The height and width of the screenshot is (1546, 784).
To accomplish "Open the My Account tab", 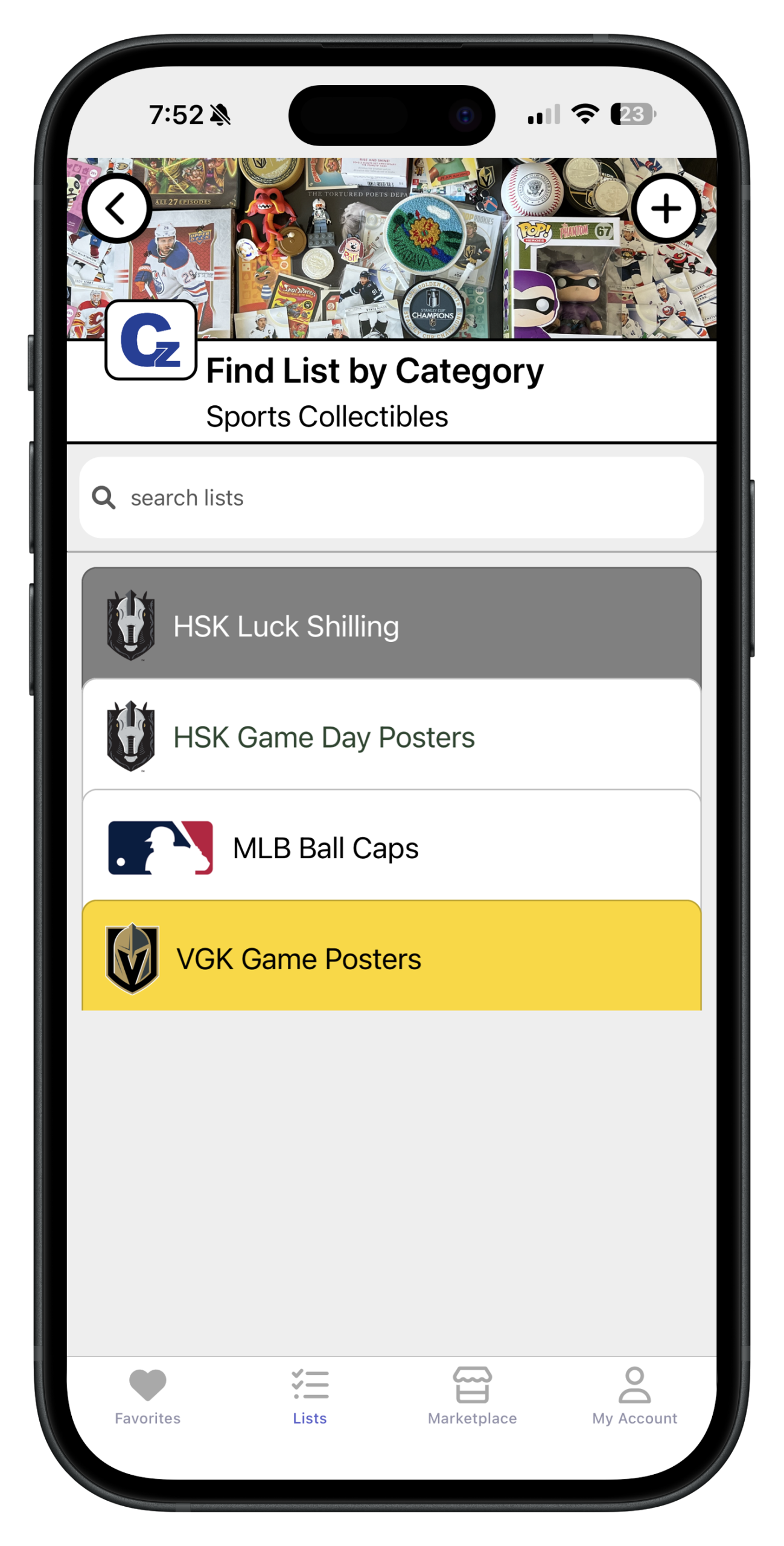I will click(x=634, y=1396).
